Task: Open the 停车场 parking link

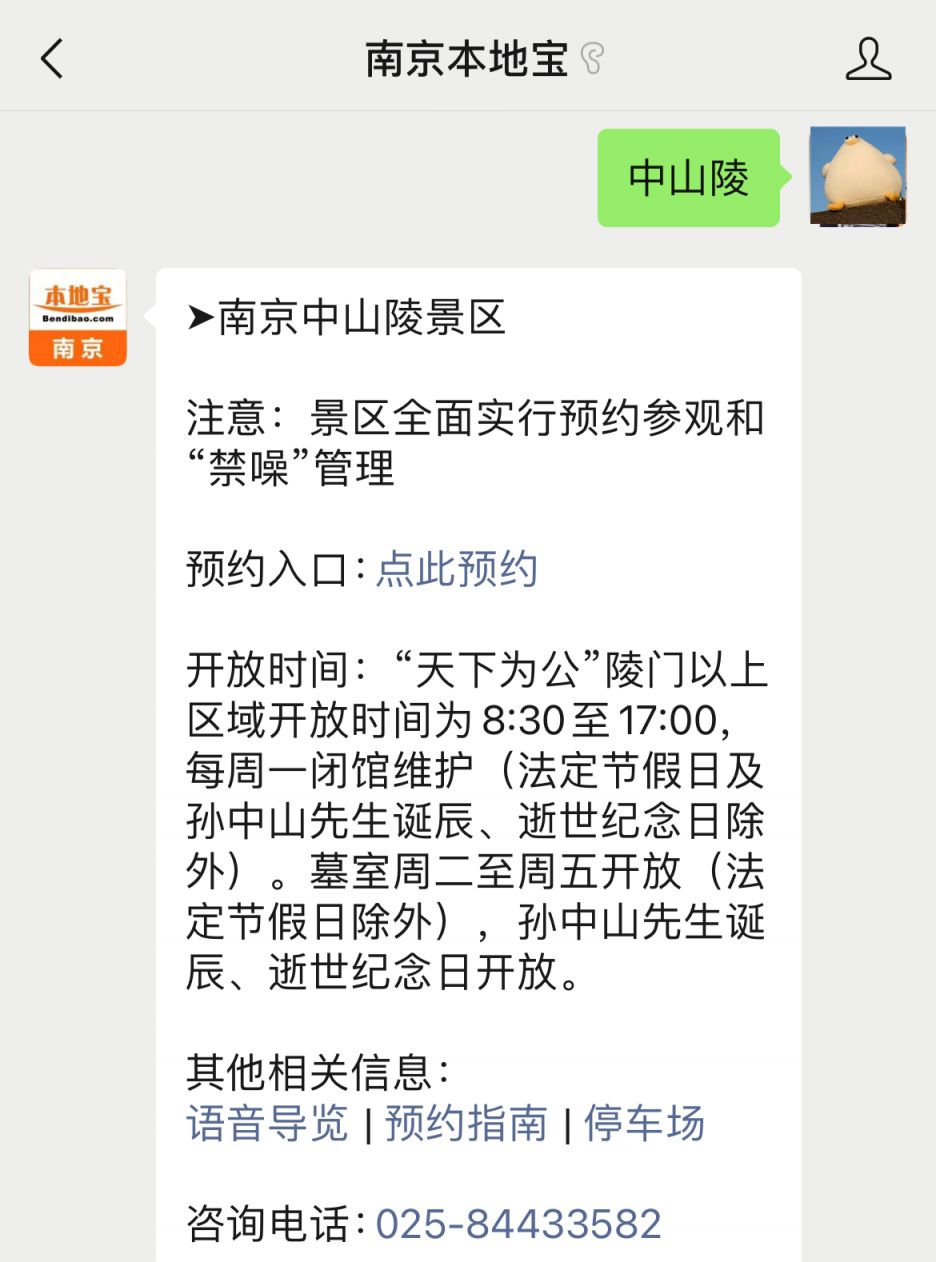Action: [x=645, y=1123]
